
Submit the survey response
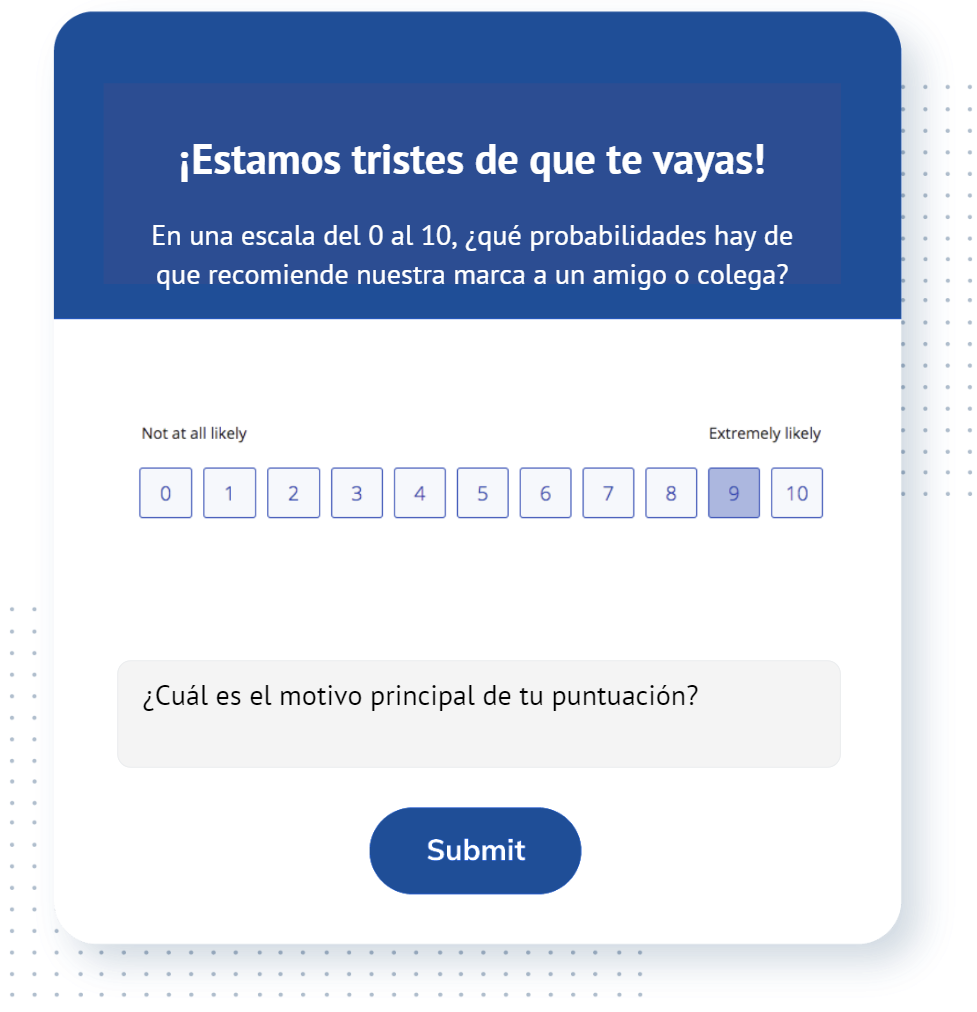475,850
